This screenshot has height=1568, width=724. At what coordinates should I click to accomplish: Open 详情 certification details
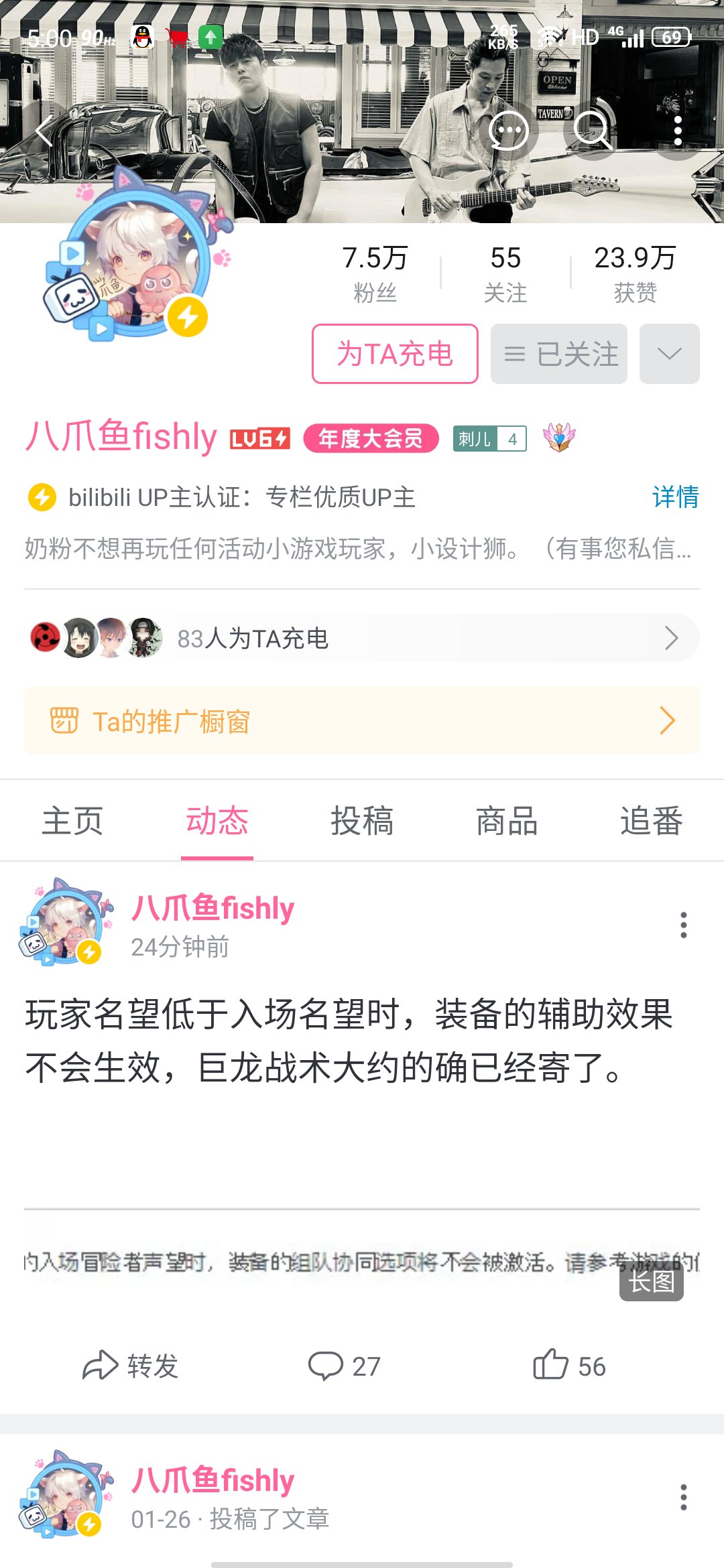676,497
